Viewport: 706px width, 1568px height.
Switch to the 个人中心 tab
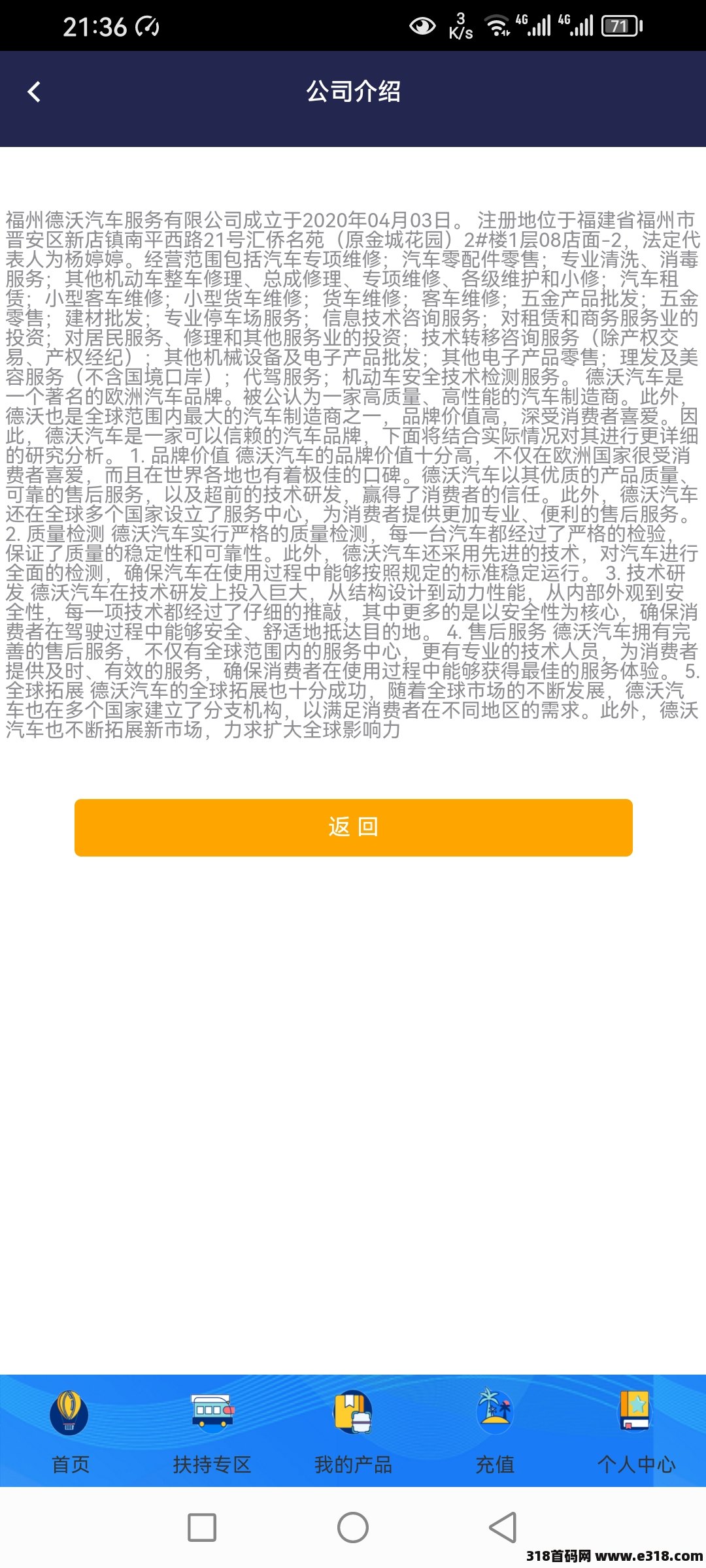click(x=636, y=1431)
